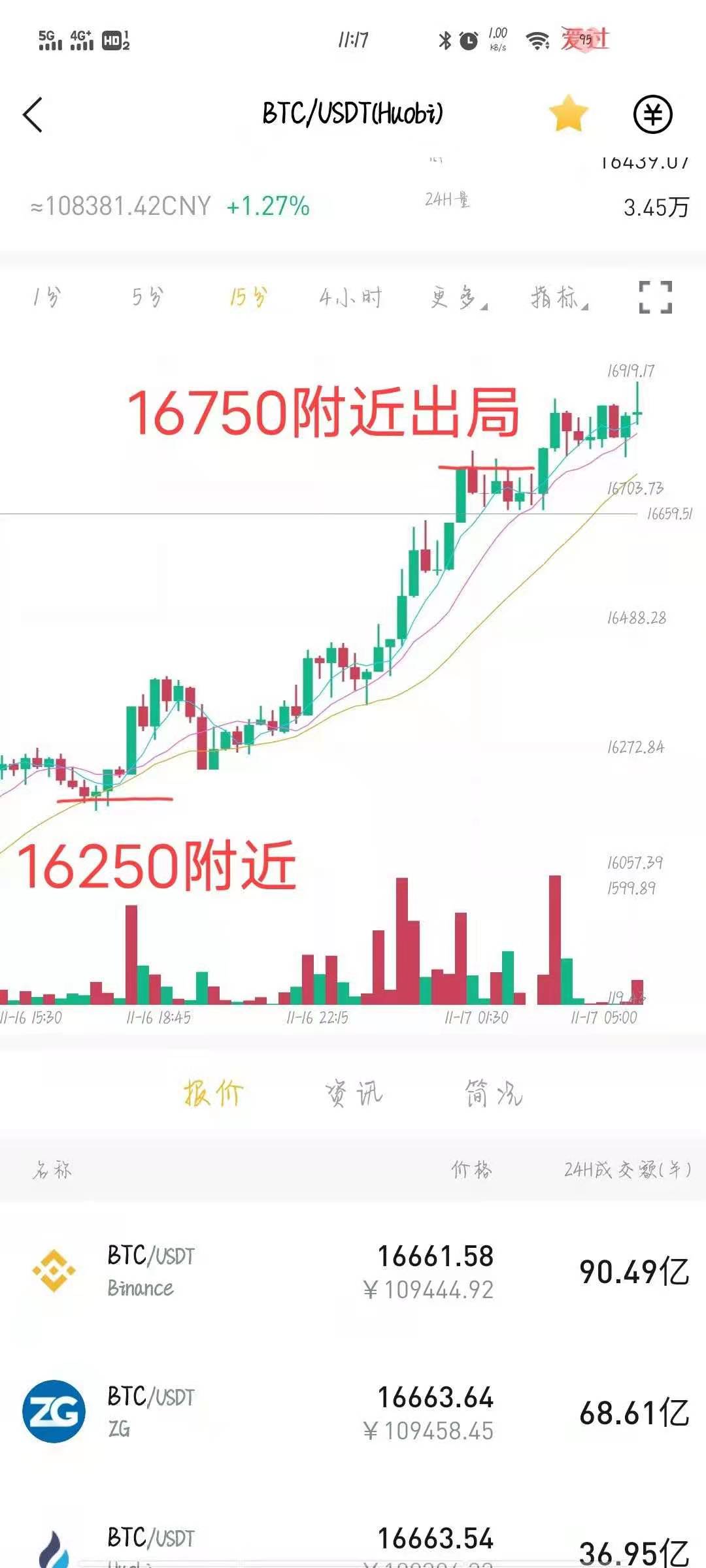Image resolution: width=706 pixels, height=1568 pixels.
Task: Open the ZG BTC/USDT quote row
Action: point(353,1413)
